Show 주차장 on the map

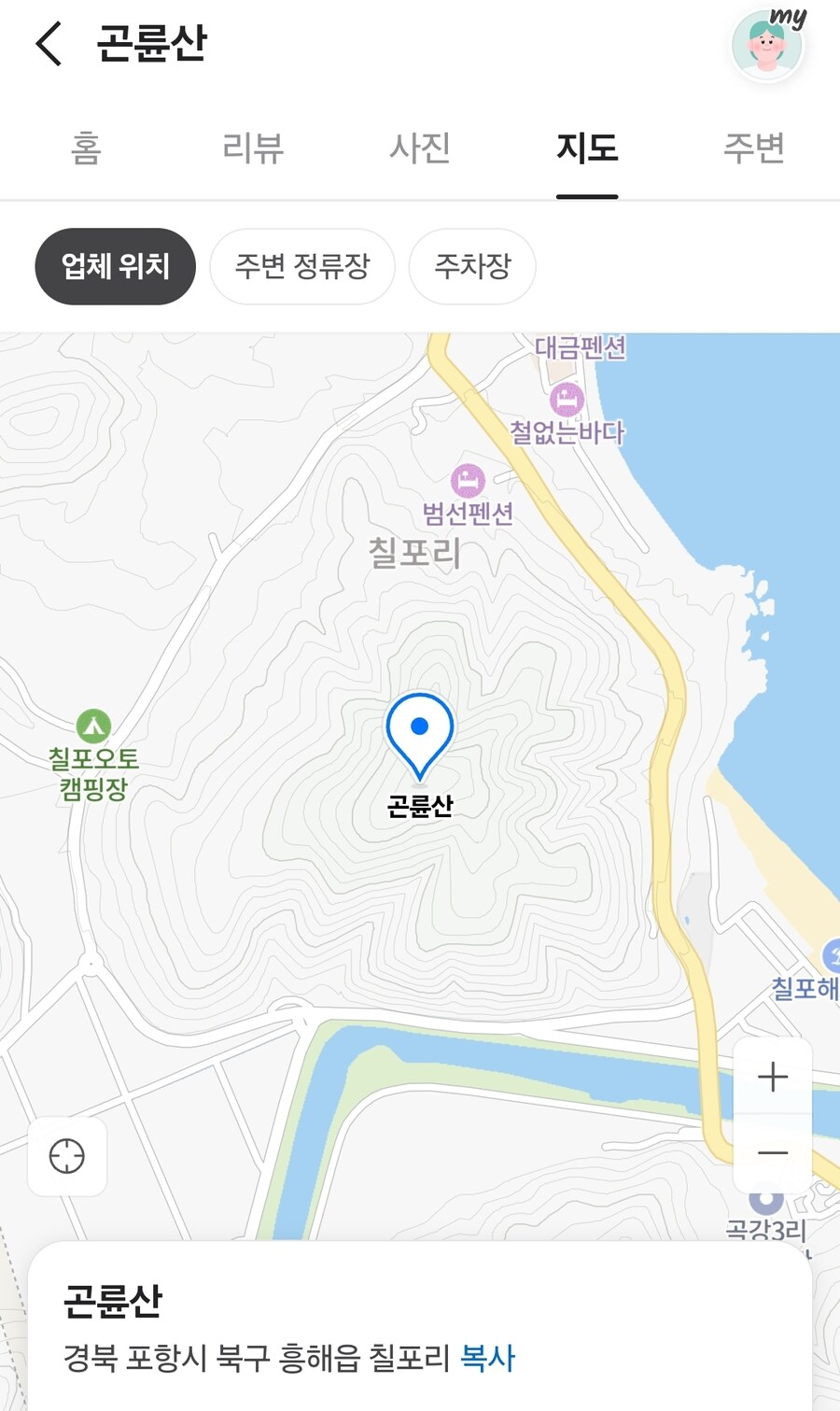coord(472,266)
